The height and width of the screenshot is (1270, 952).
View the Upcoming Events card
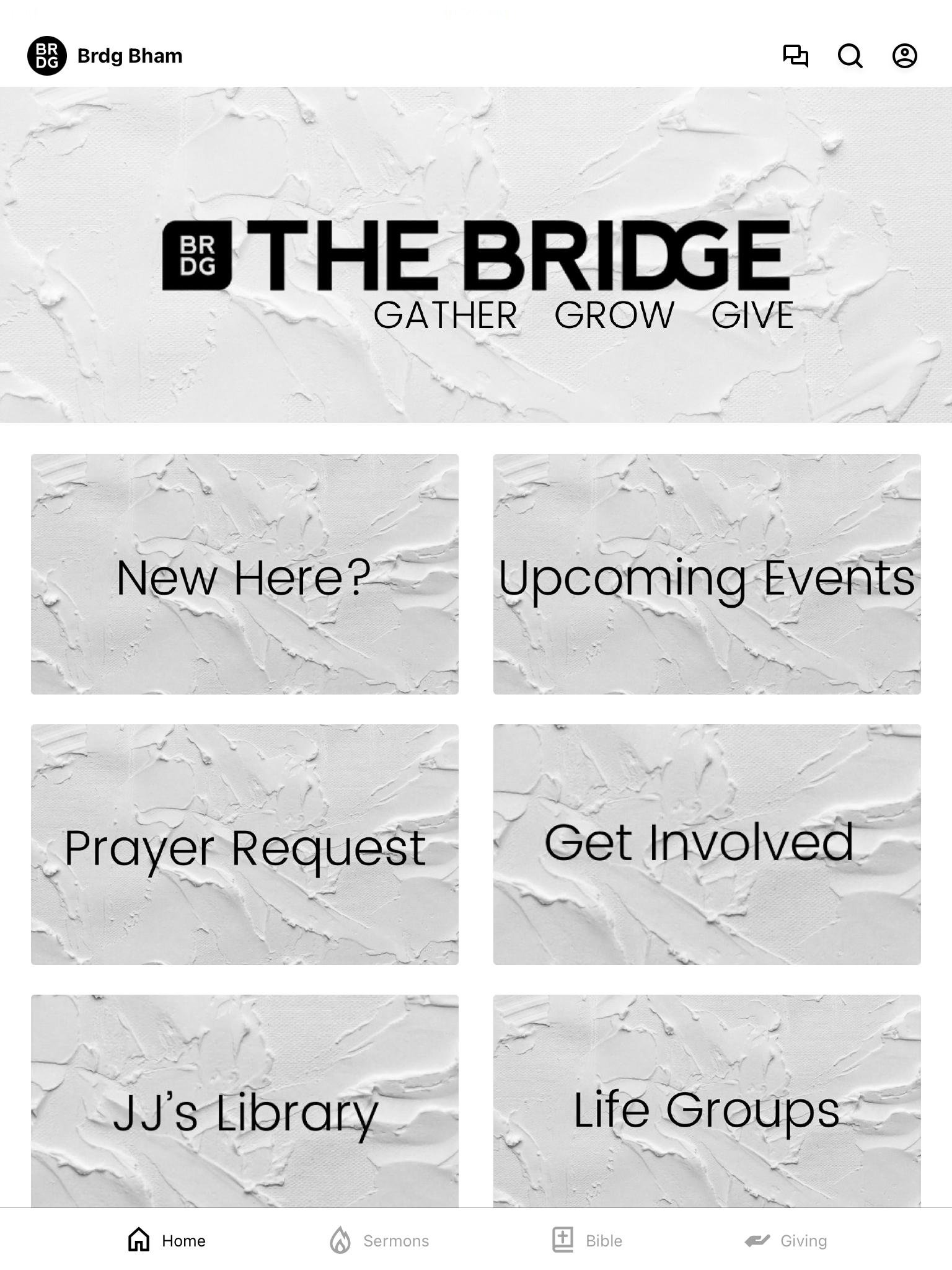pos(707,574)
